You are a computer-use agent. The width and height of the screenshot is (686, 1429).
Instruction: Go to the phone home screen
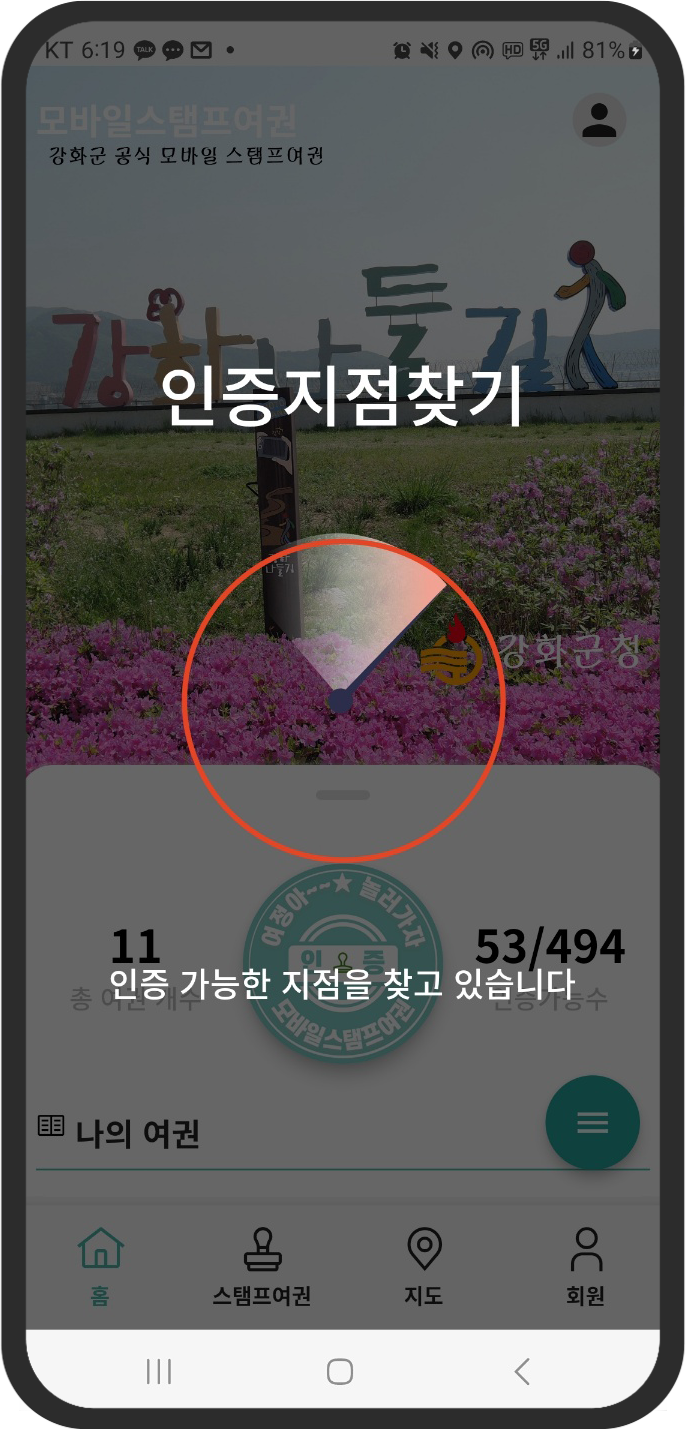pos(340,1371)
